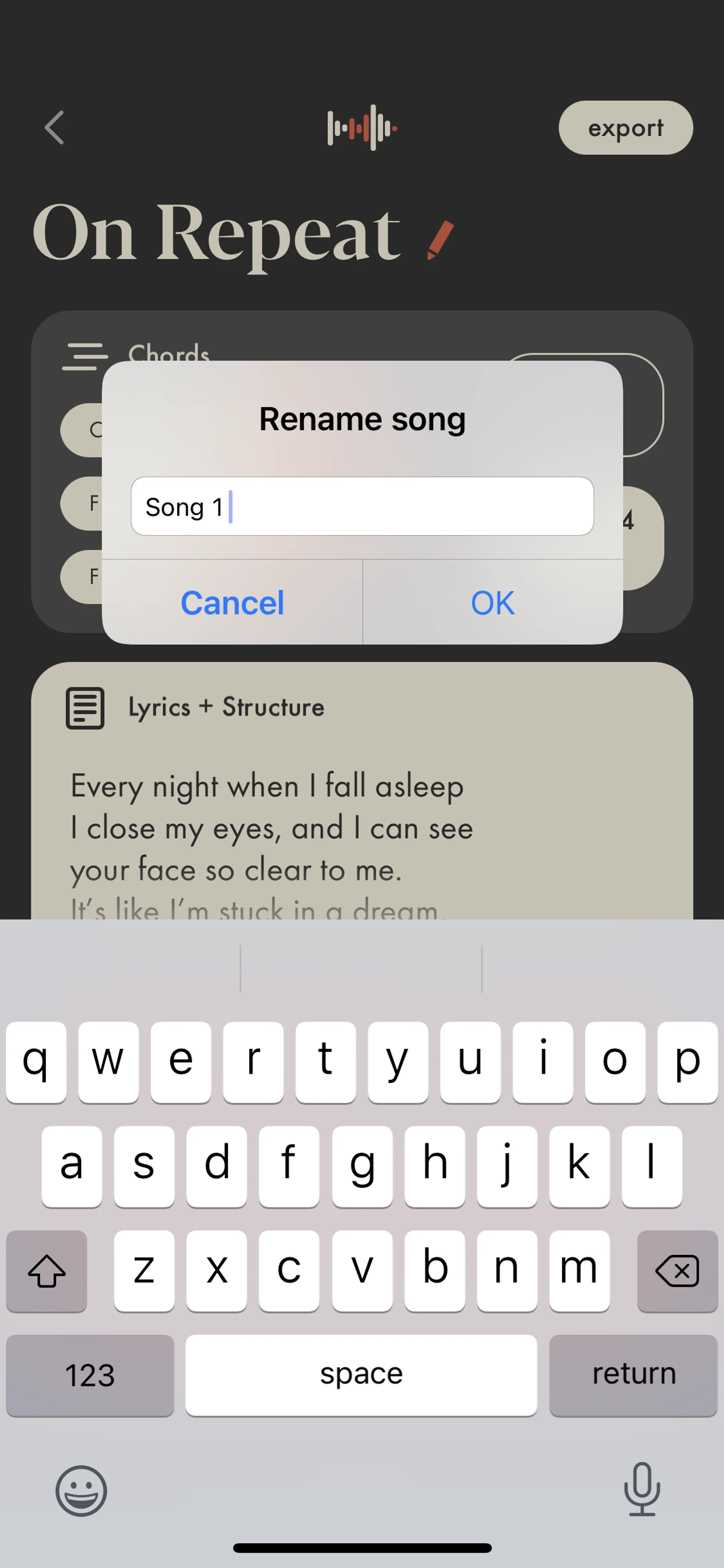The width and height of the screenshot is (724, 1568).
Task: Switch keyboard to 123 numbers
Action: pos(90,1374)
